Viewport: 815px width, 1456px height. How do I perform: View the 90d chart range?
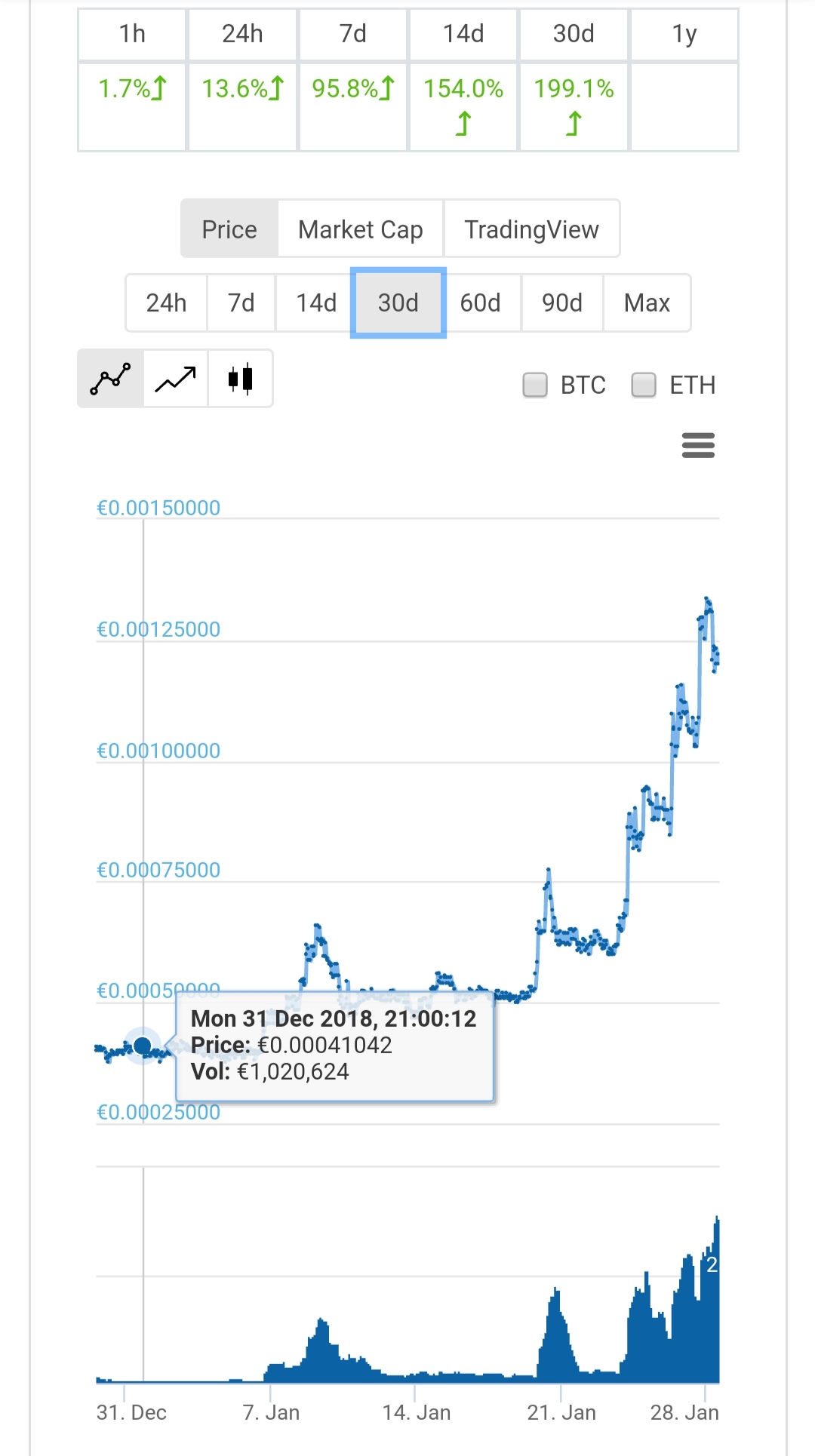pyautogui.click(x=561, y=303)
